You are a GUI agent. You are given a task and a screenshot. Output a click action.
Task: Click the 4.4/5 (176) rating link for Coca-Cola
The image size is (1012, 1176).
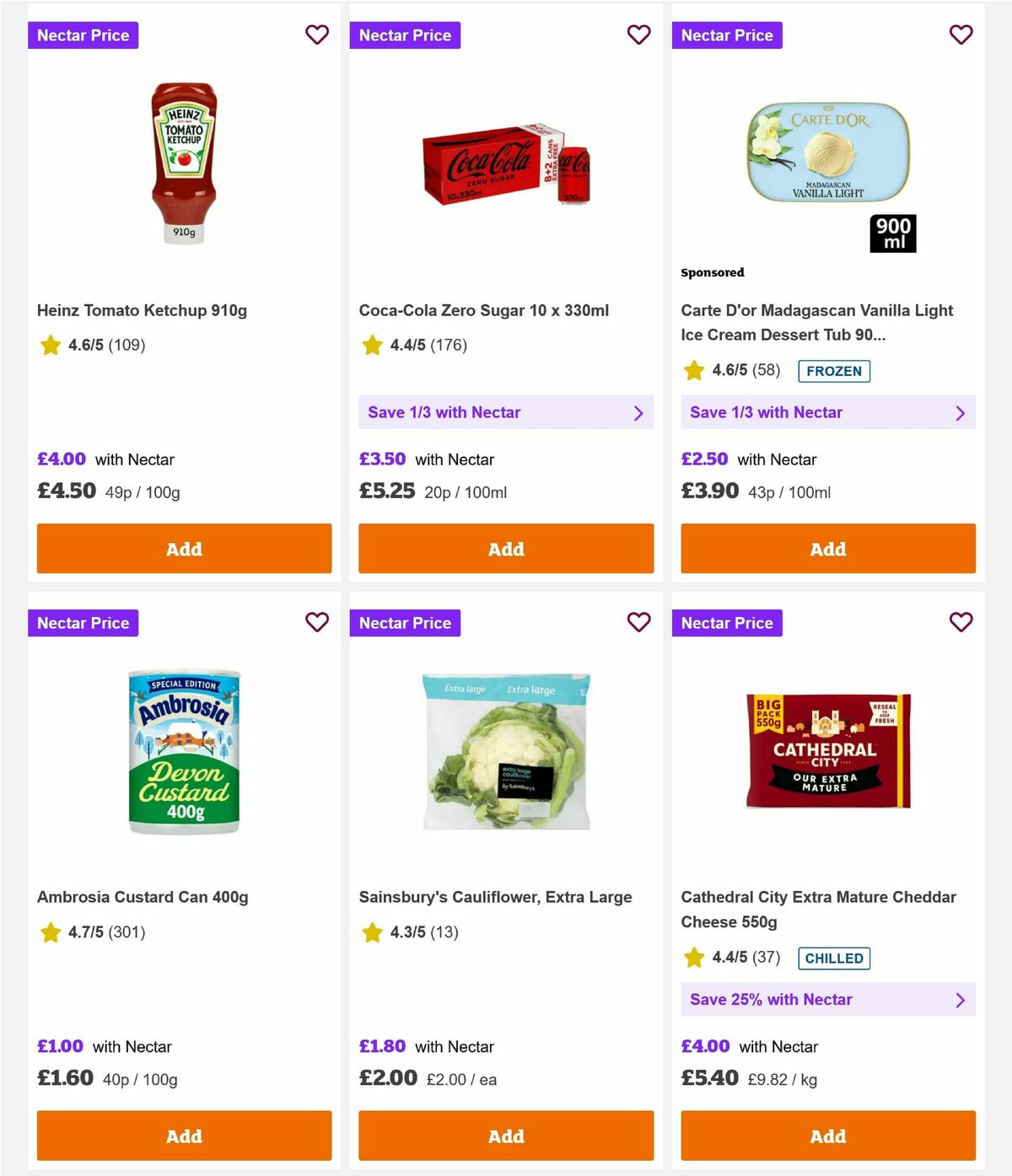[x=427, y=345]
